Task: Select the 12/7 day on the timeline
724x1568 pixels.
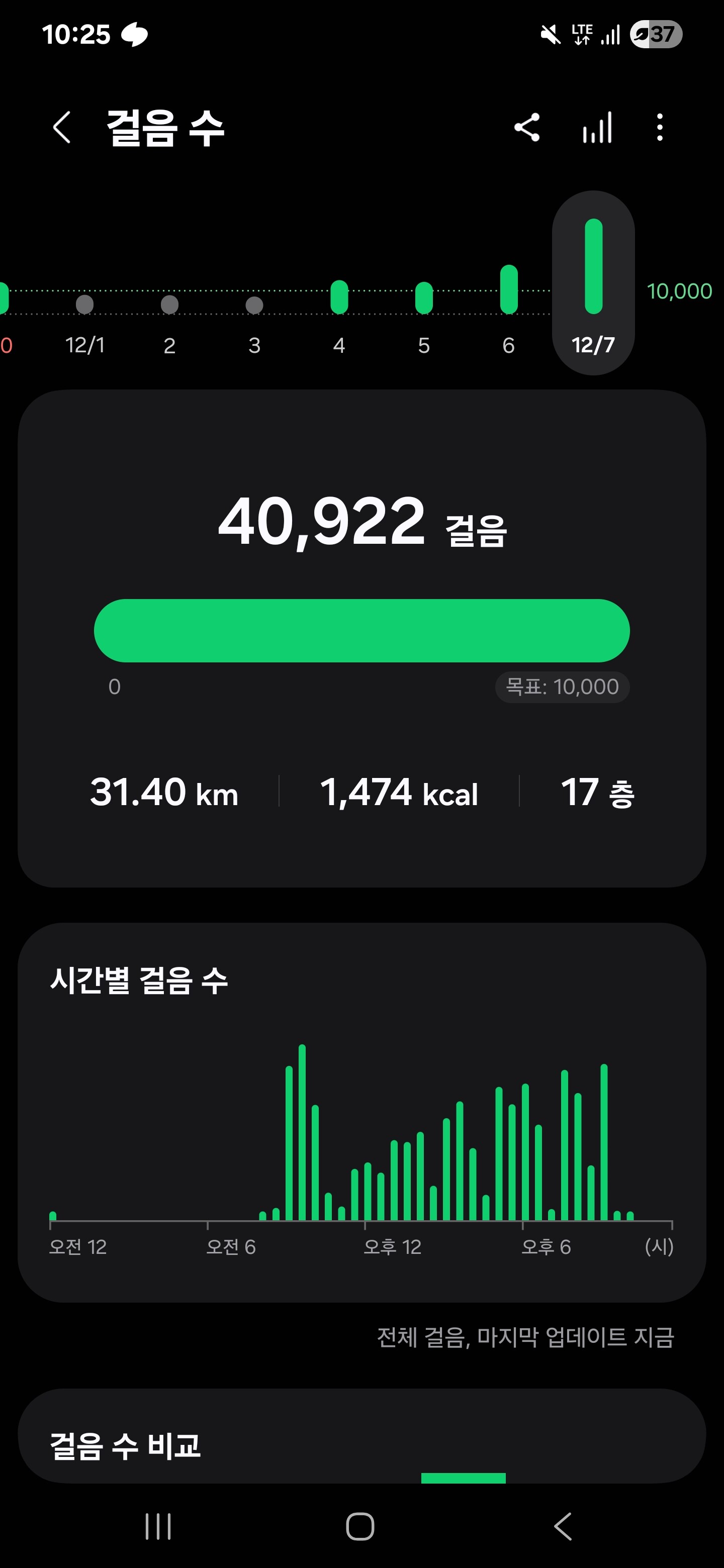Action: click(x=593, y=283)
